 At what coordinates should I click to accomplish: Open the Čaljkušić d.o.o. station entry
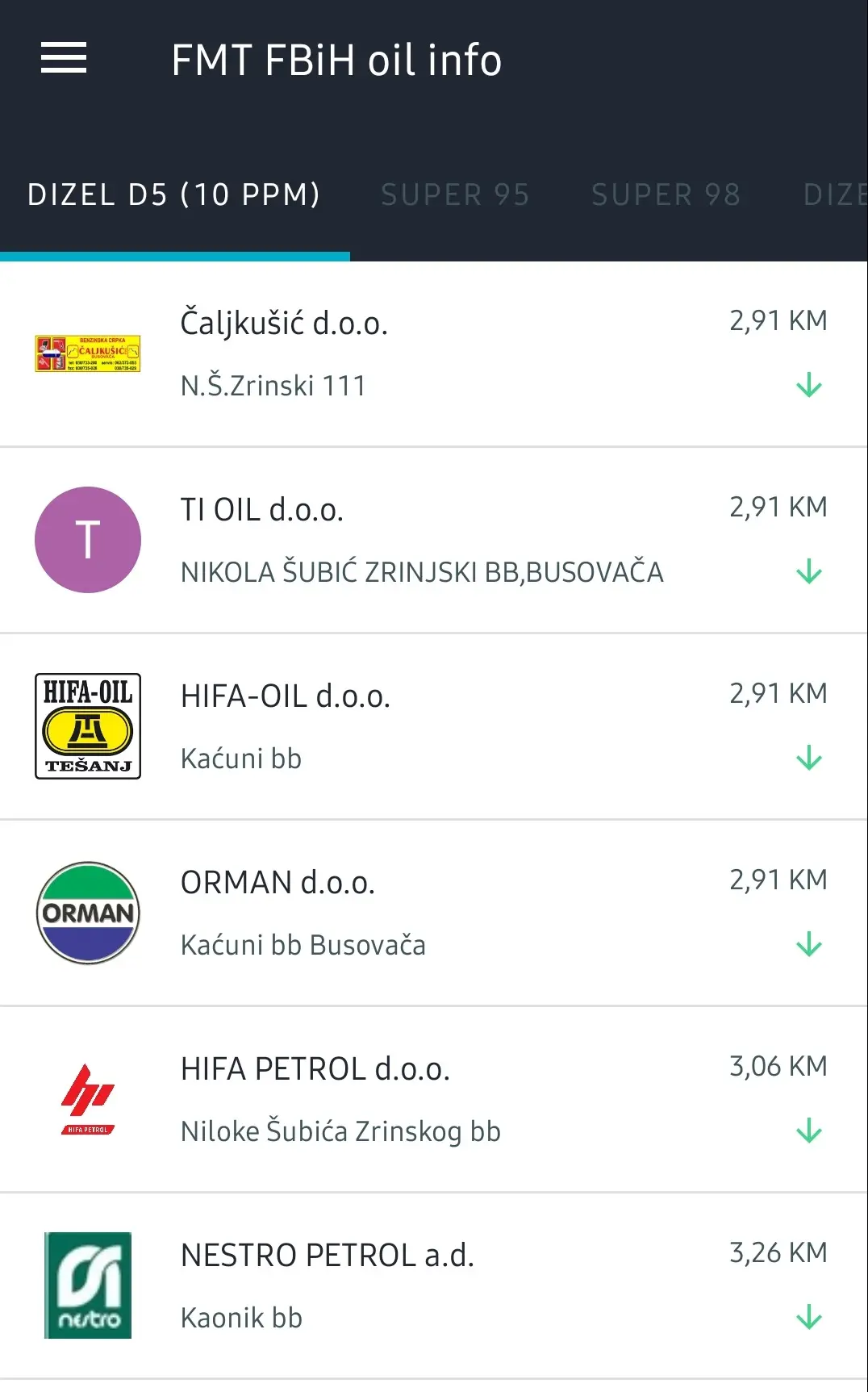coord(433,353)
